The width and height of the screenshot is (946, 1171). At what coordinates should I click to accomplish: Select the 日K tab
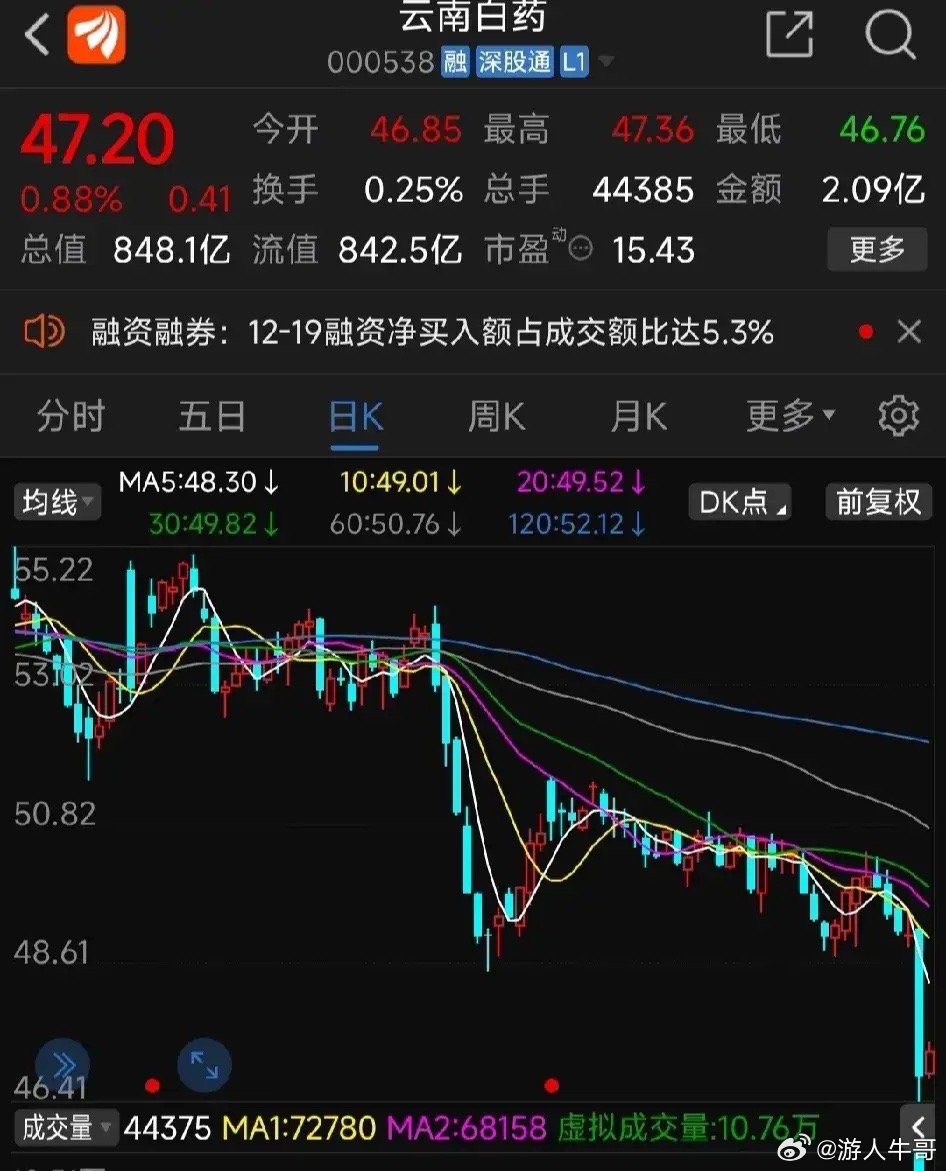point(355,416)
